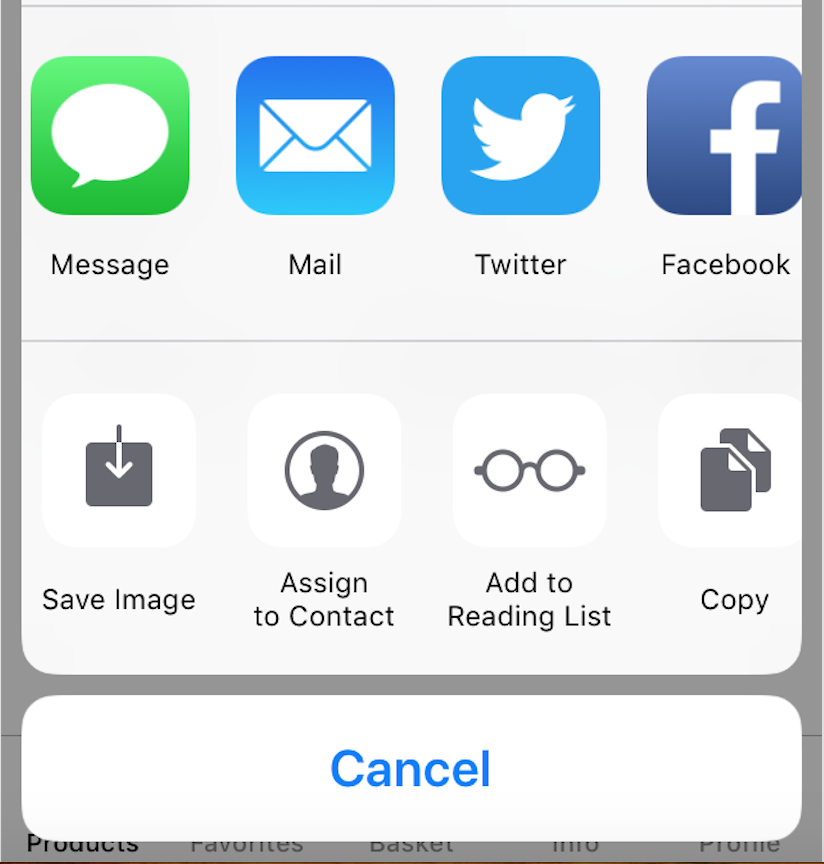Dismiss the sheet with Cancel
Image resolution: width=824 pixels, height=864 pixels.
pyautogui.click(x=410, y=768)
